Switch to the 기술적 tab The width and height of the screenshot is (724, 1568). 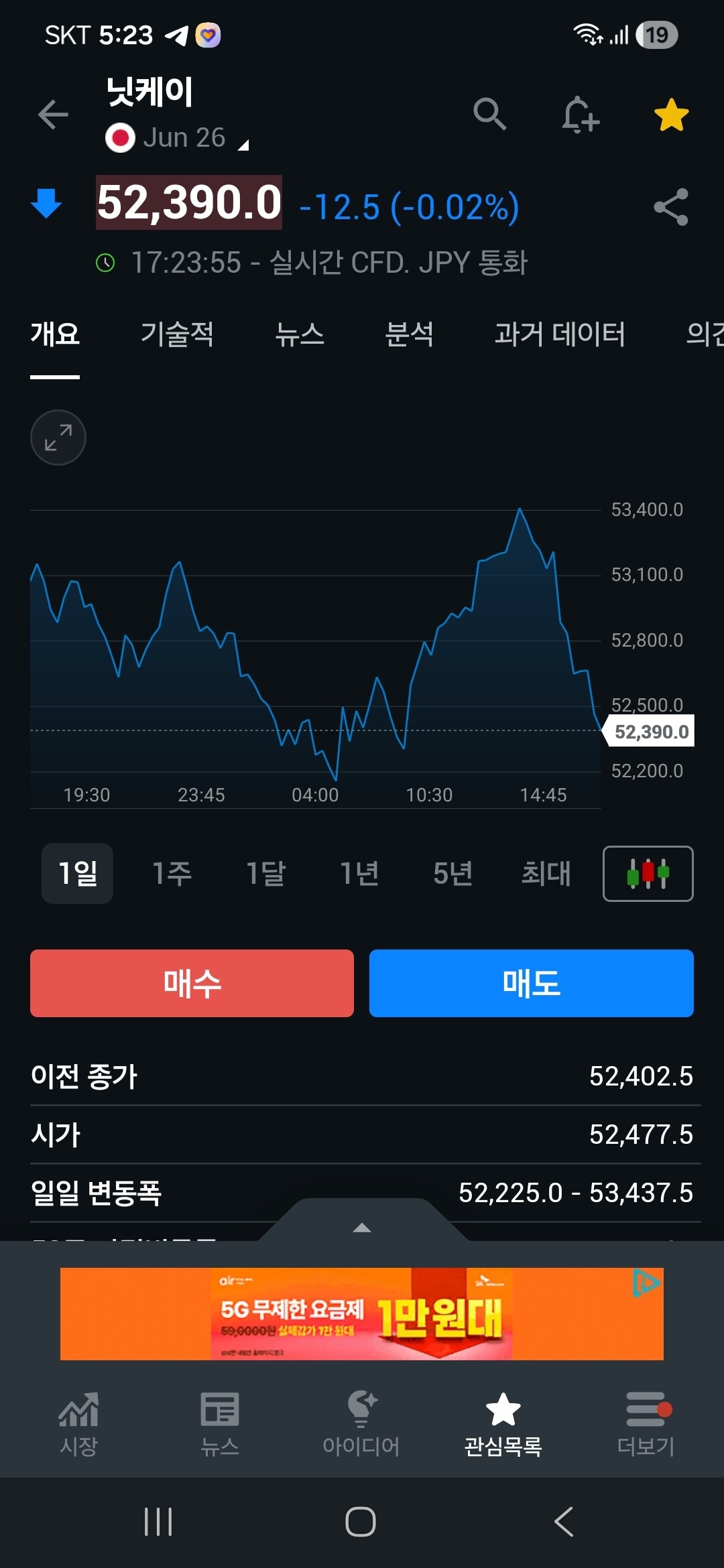(177, 334)
